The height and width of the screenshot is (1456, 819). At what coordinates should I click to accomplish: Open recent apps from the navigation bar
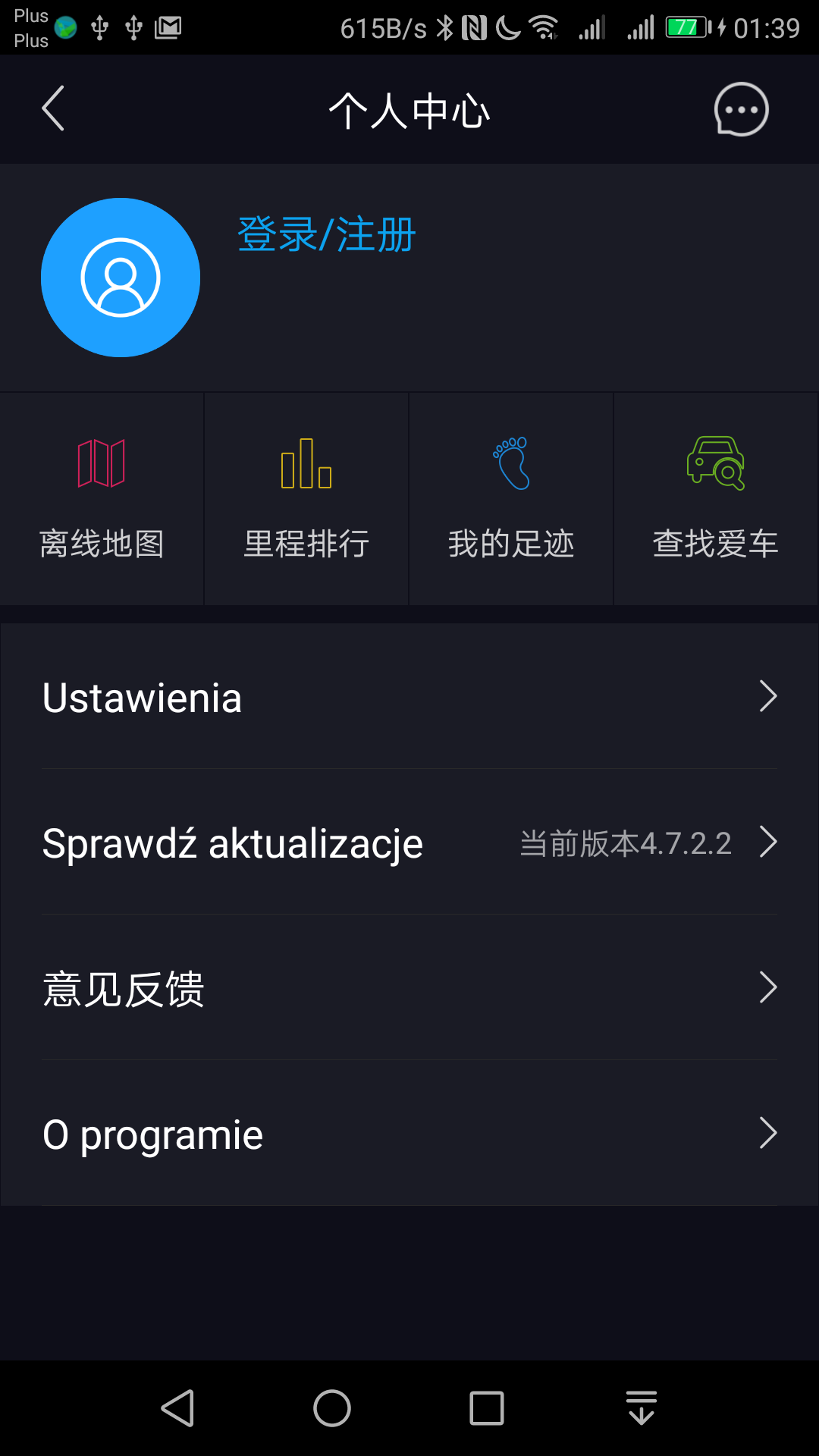point(487,1408)
